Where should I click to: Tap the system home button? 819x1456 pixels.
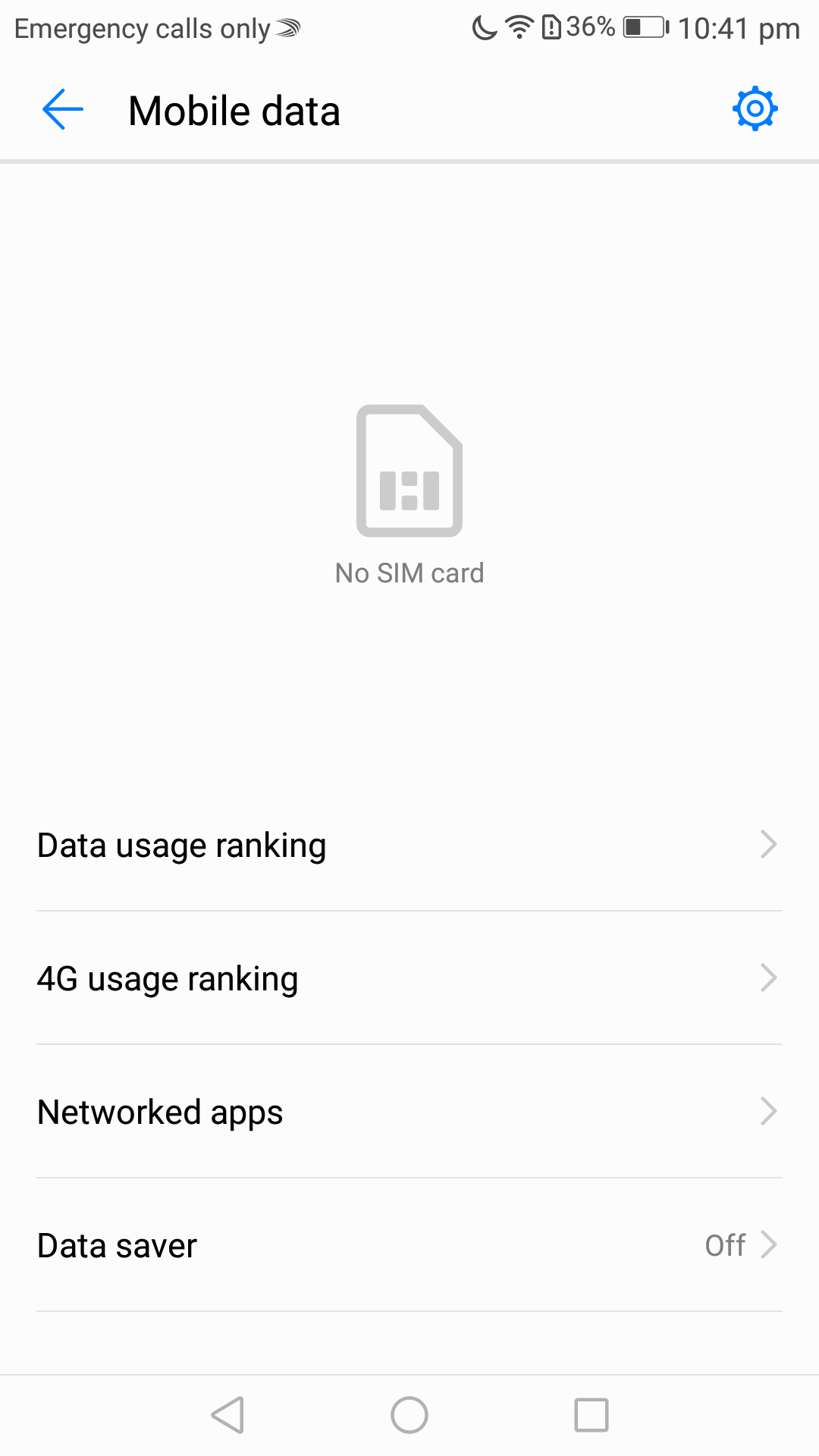[x=409, y=1415]
